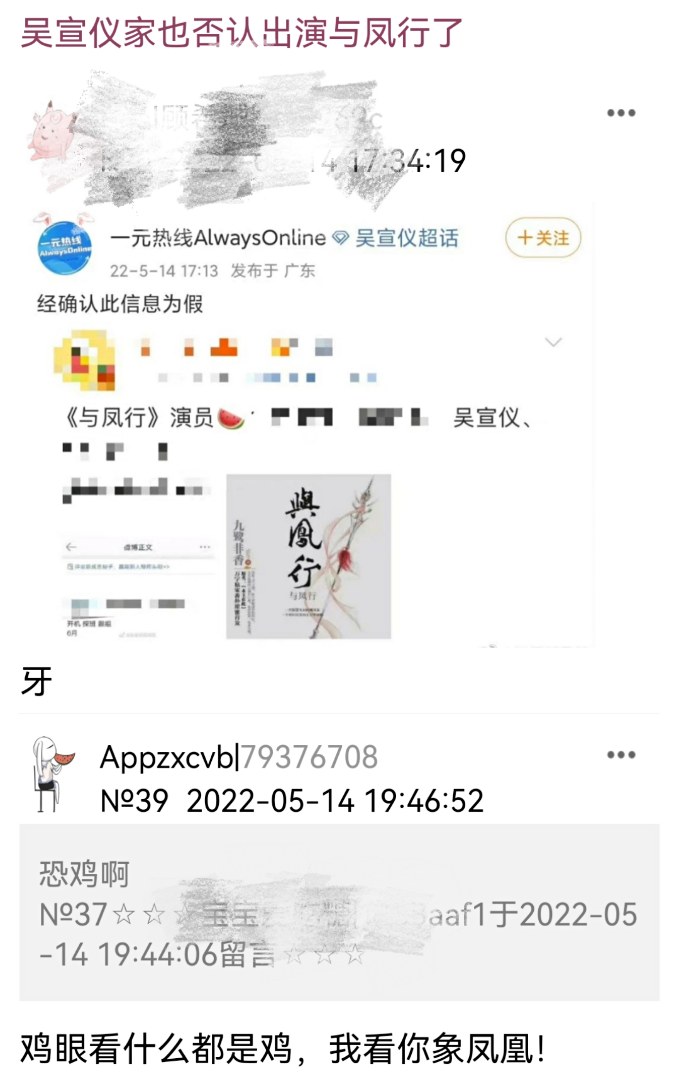Open overflow menu on the first post

(621, 113)
